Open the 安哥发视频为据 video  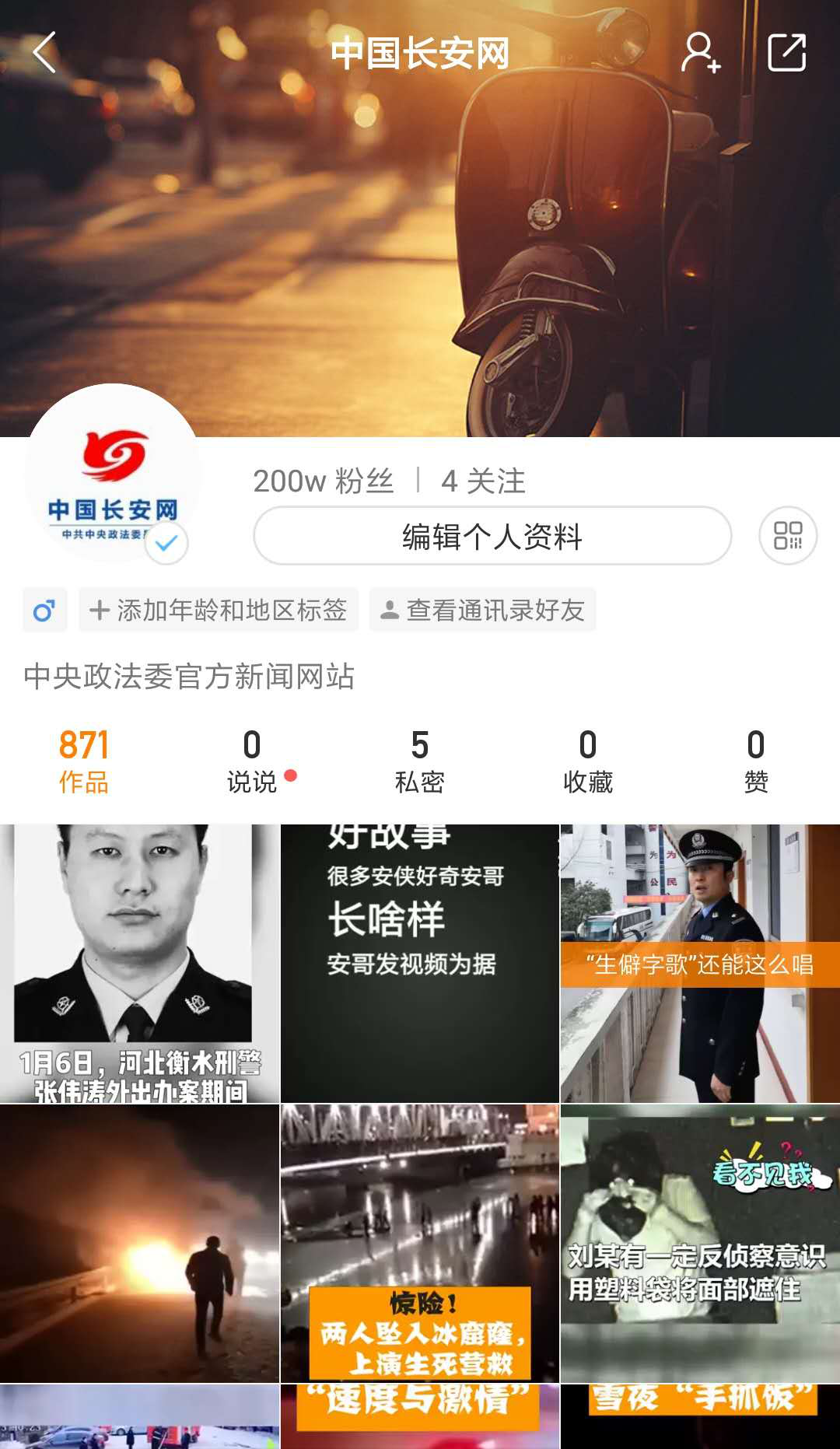click(420, 963)
